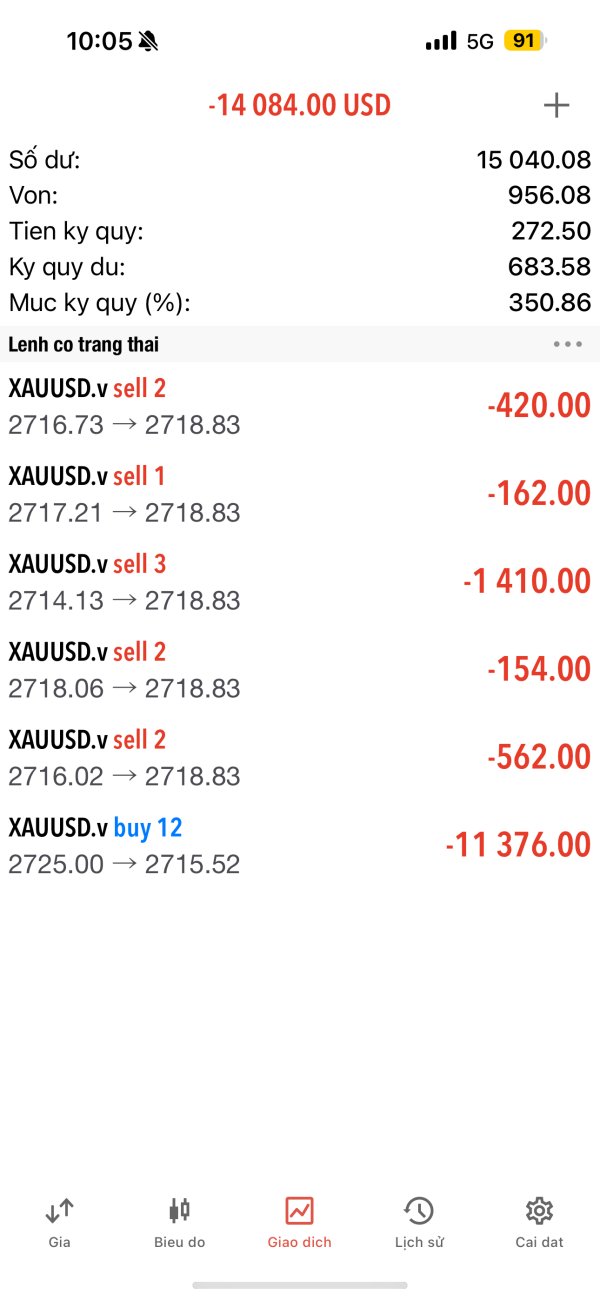Open the buy 12 position at 2725.00
Image resolution: width=600 pixels, height=1300 pixels.
click(300, 846)
